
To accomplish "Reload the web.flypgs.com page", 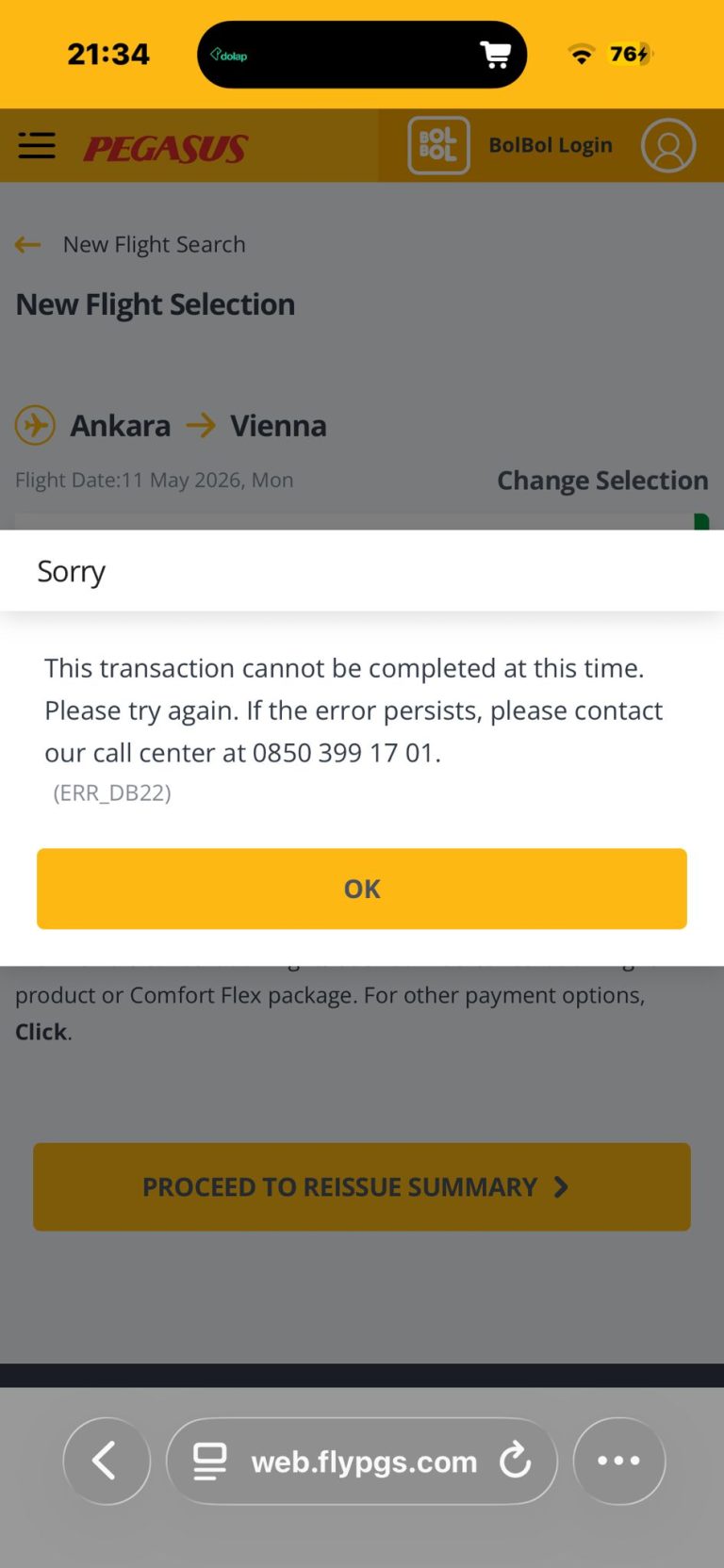I will point(516,1461).
